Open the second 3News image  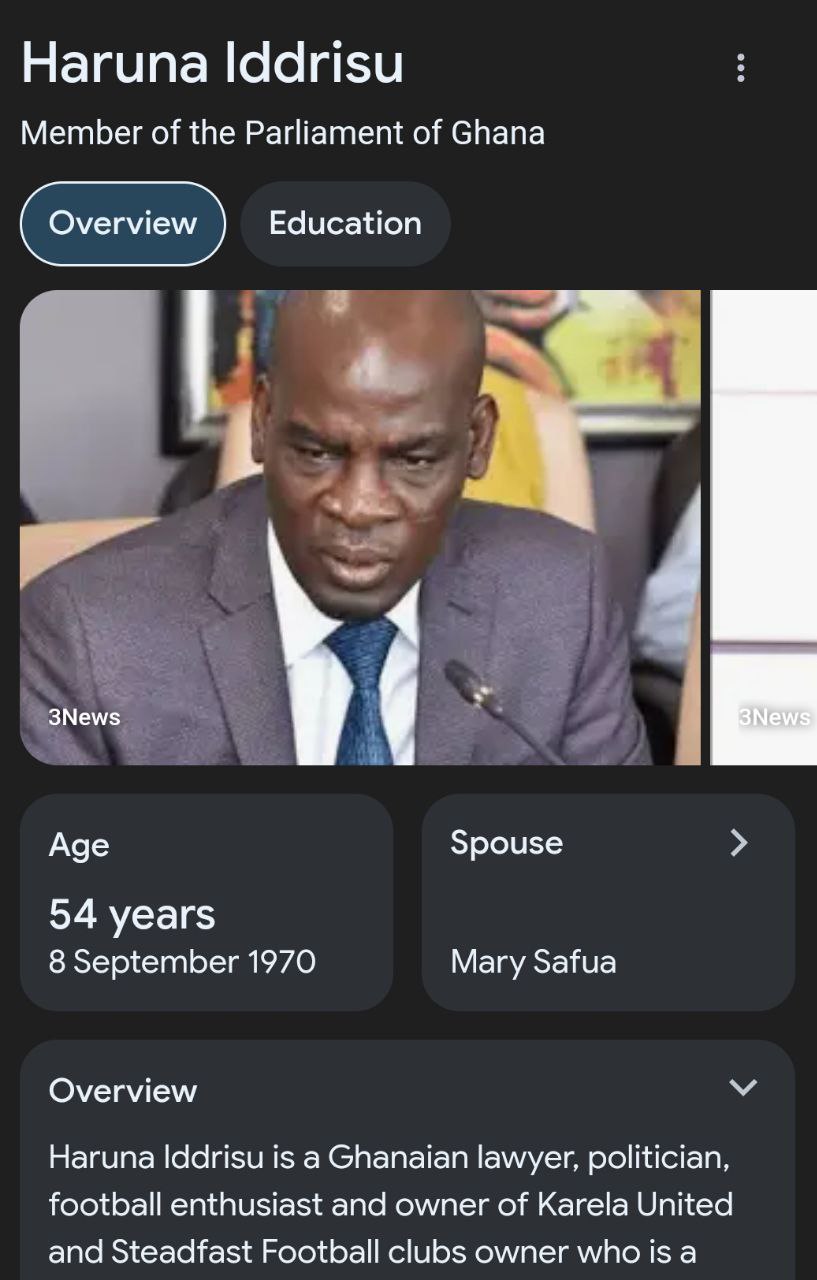pyautogui.click(x=765, y=527)
